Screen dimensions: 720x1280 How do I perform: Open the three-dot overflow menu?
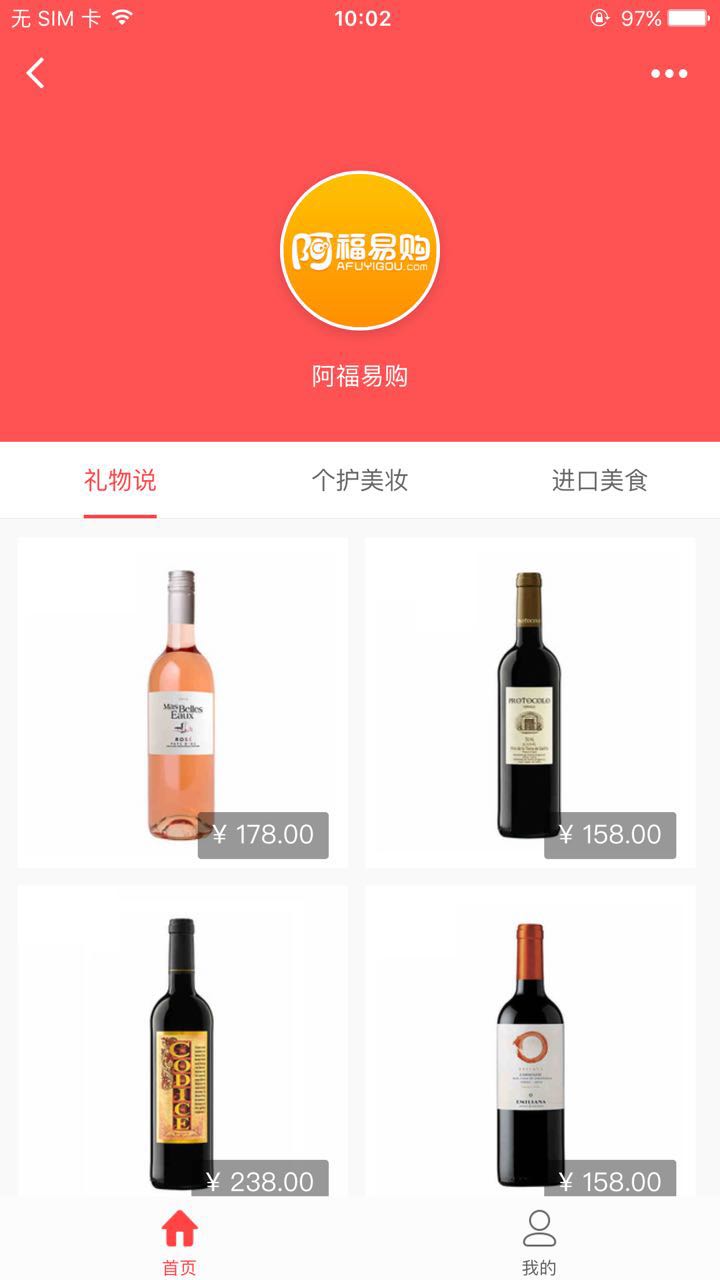tap(669, 73)
